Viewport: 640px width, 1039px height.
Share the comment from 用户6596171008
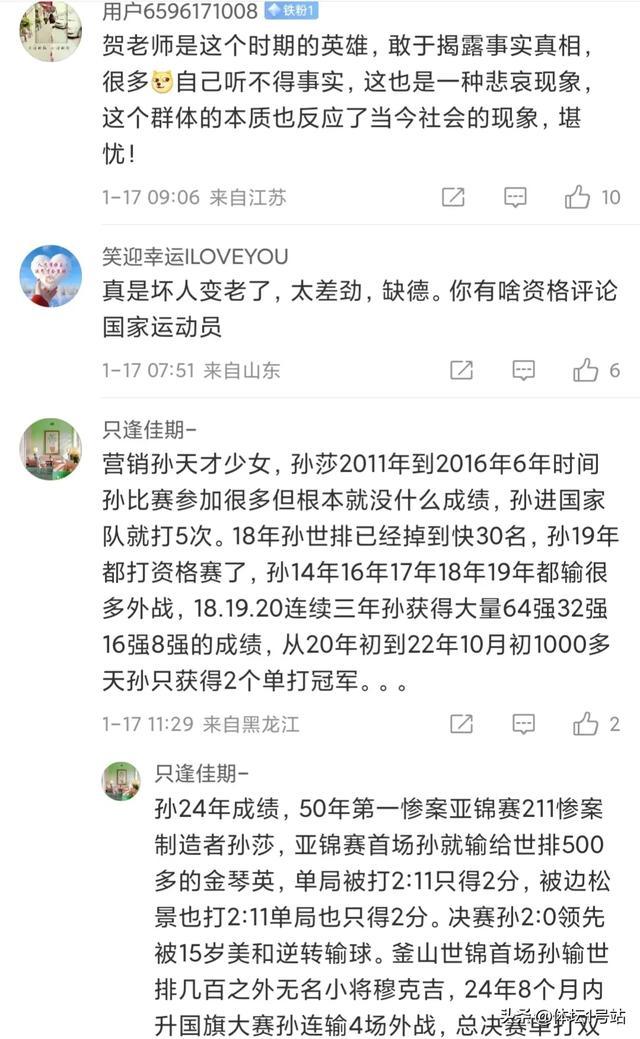coord(453,197)
